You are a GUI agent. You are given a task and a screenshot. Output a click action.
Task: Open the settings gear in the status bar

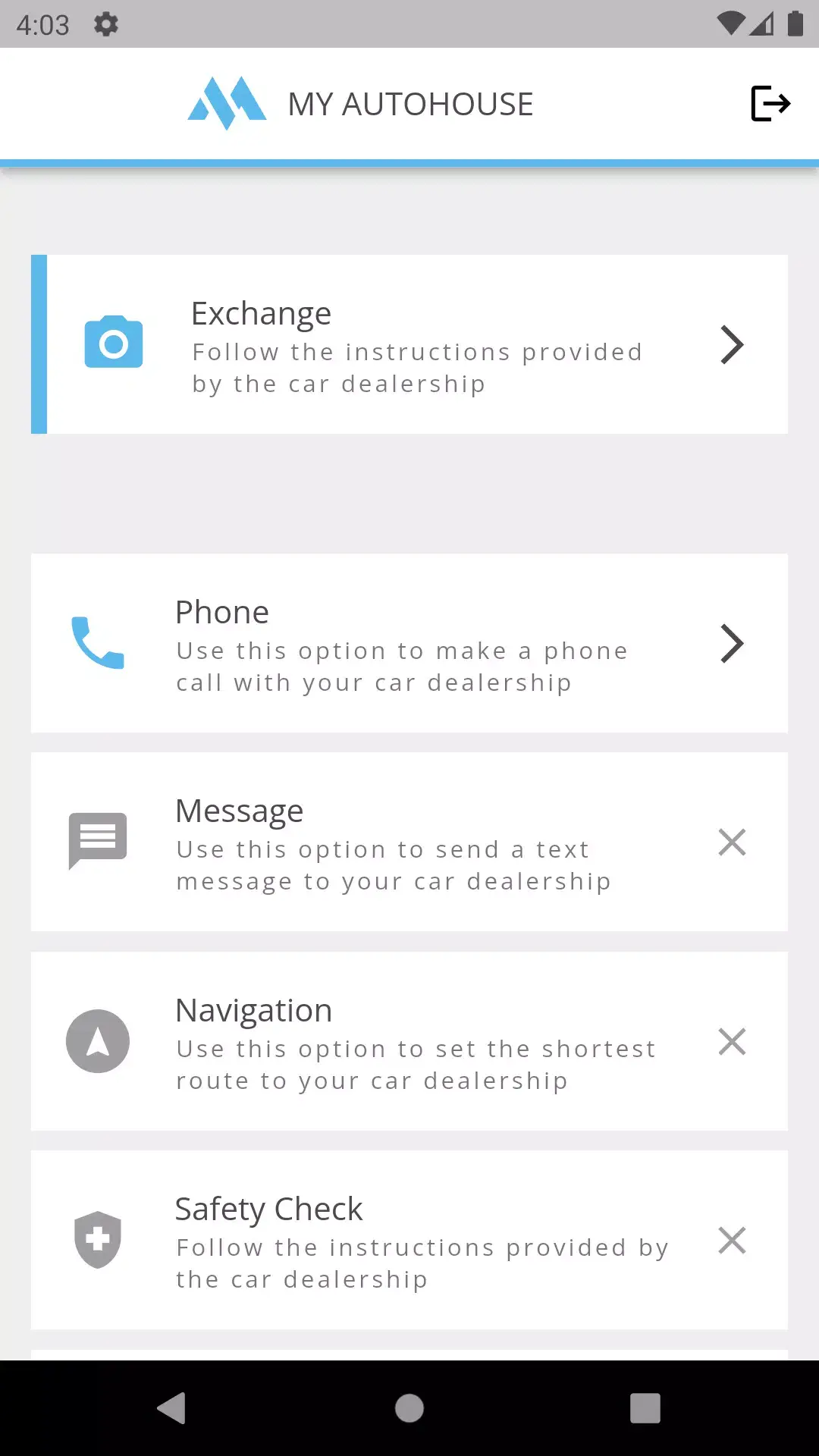pos(106,24)
